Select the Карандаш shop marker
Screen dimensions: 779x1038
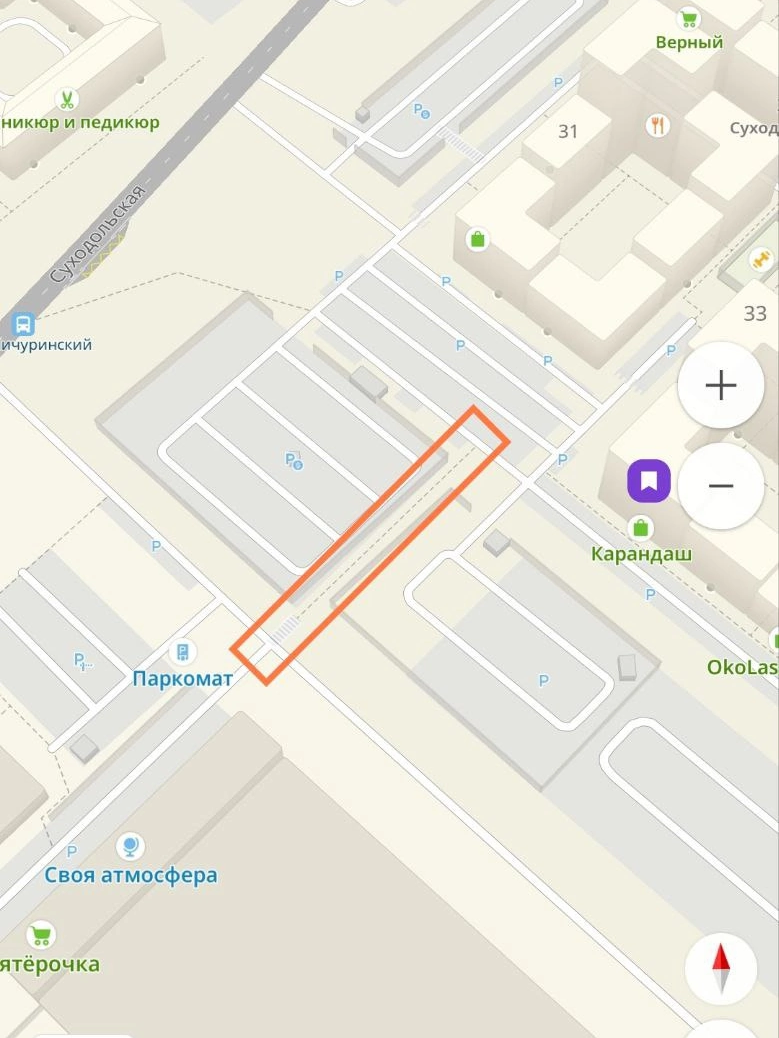click(640, 527)
